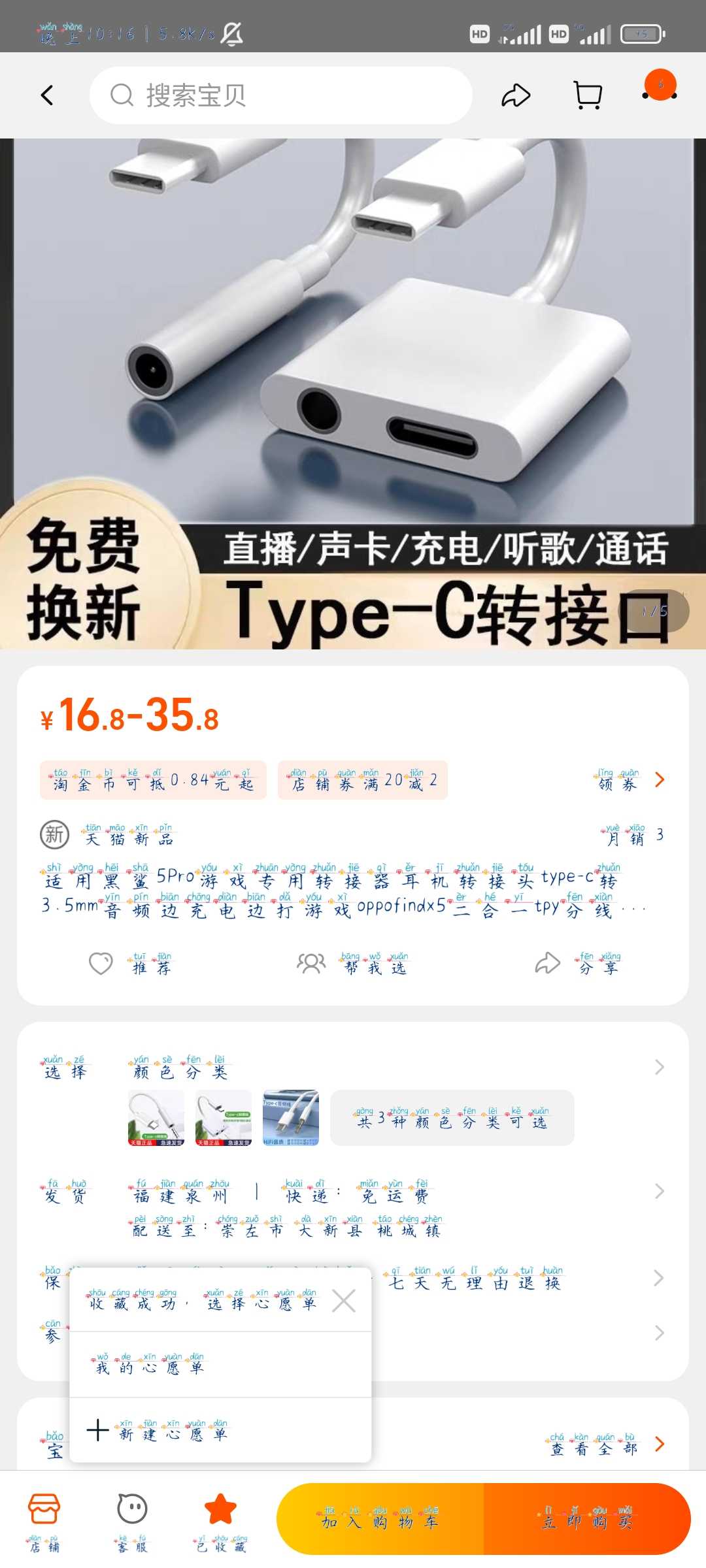The height and width of the screenshot is (1568, 706).
Task: Tap the 推荐 heart button
Action: 129,964
